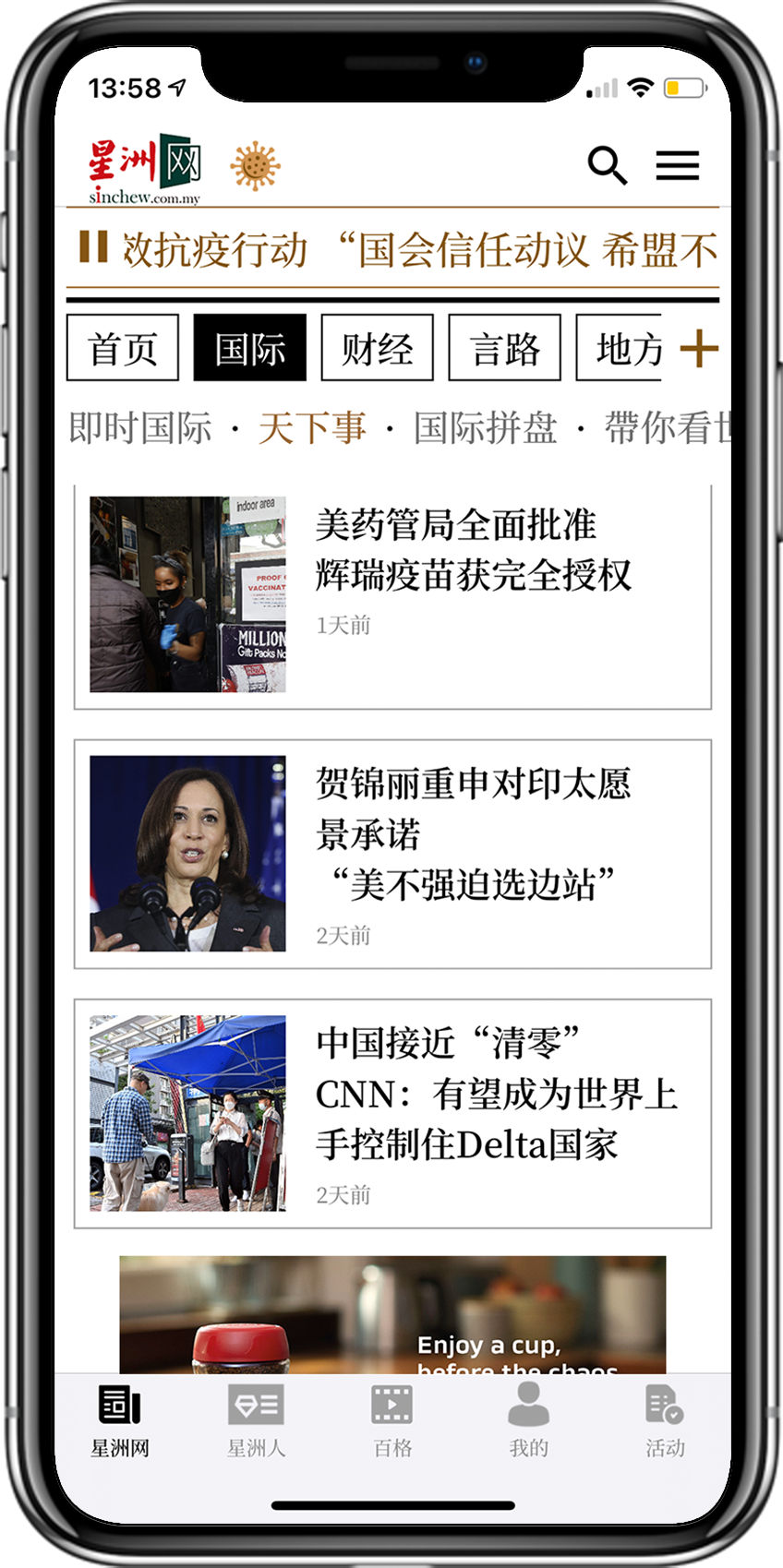783x1568 pixels.
Task: Open the 即时国际 sub-section
Action: [140, 428]
